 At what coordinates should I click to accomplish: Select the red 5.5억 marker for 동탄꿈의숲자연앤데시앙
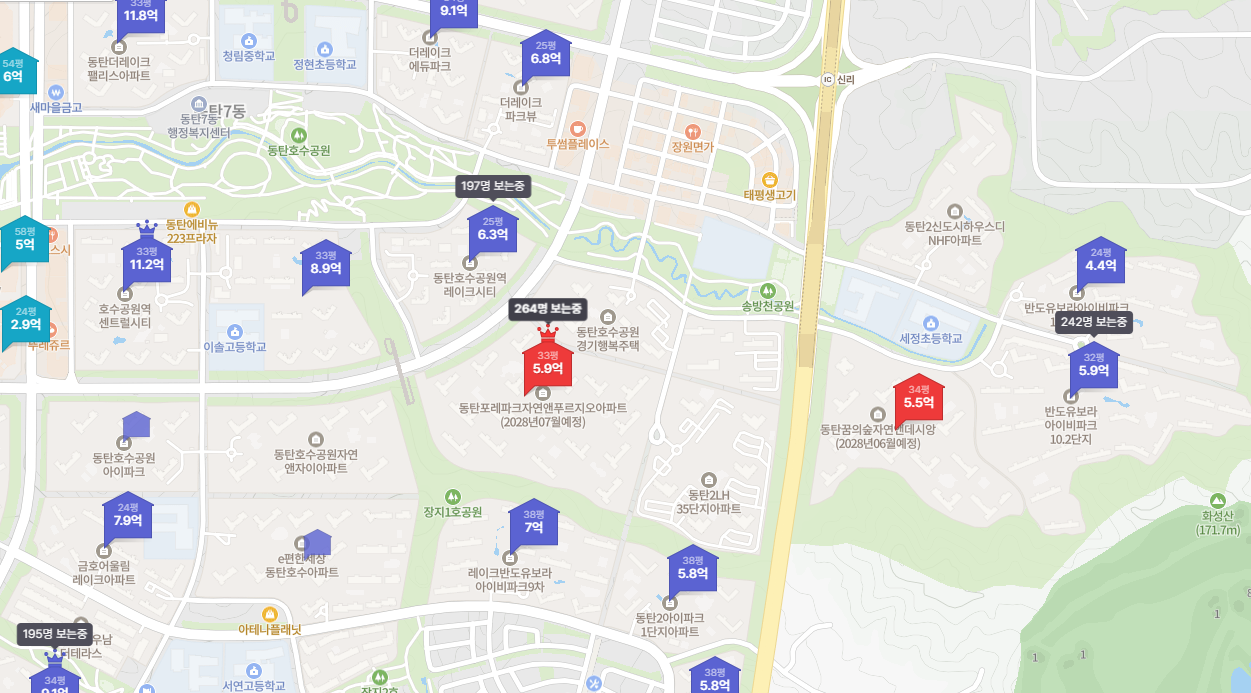coord(919,397)
